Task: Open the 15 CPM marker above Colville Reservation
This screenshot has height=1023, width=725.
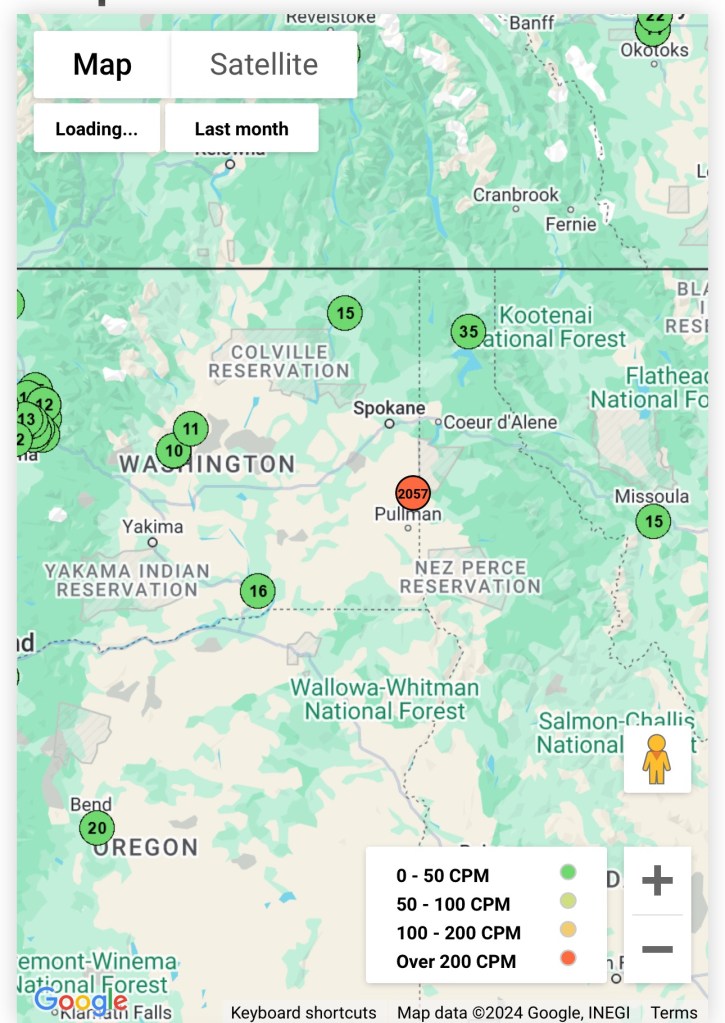Action: click(x=345, y=313)
